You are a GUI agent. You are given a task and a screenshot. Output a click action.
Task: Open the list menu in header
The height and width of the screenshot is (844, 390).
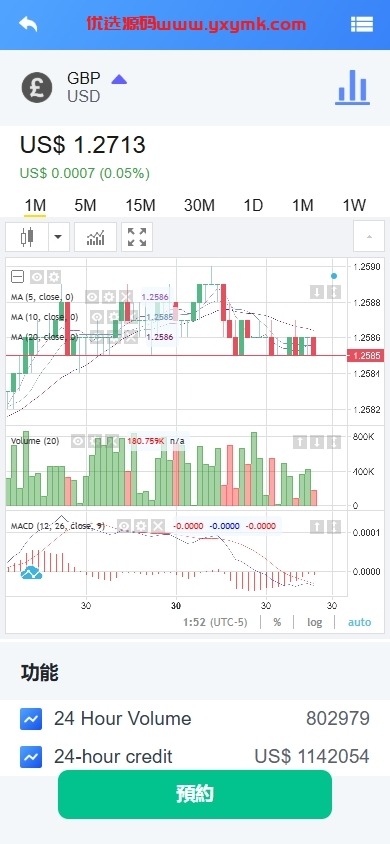[x=361, y=24]
